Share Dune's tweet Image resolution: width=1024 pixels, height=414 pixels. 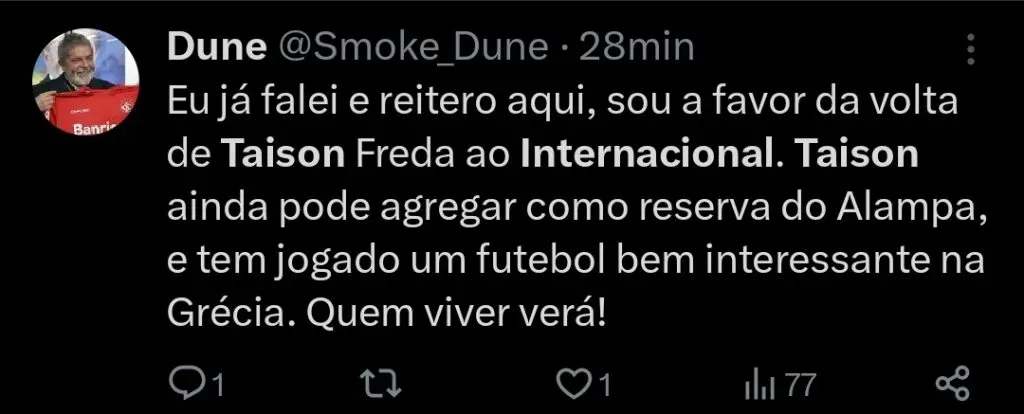(x=951, y=384)
